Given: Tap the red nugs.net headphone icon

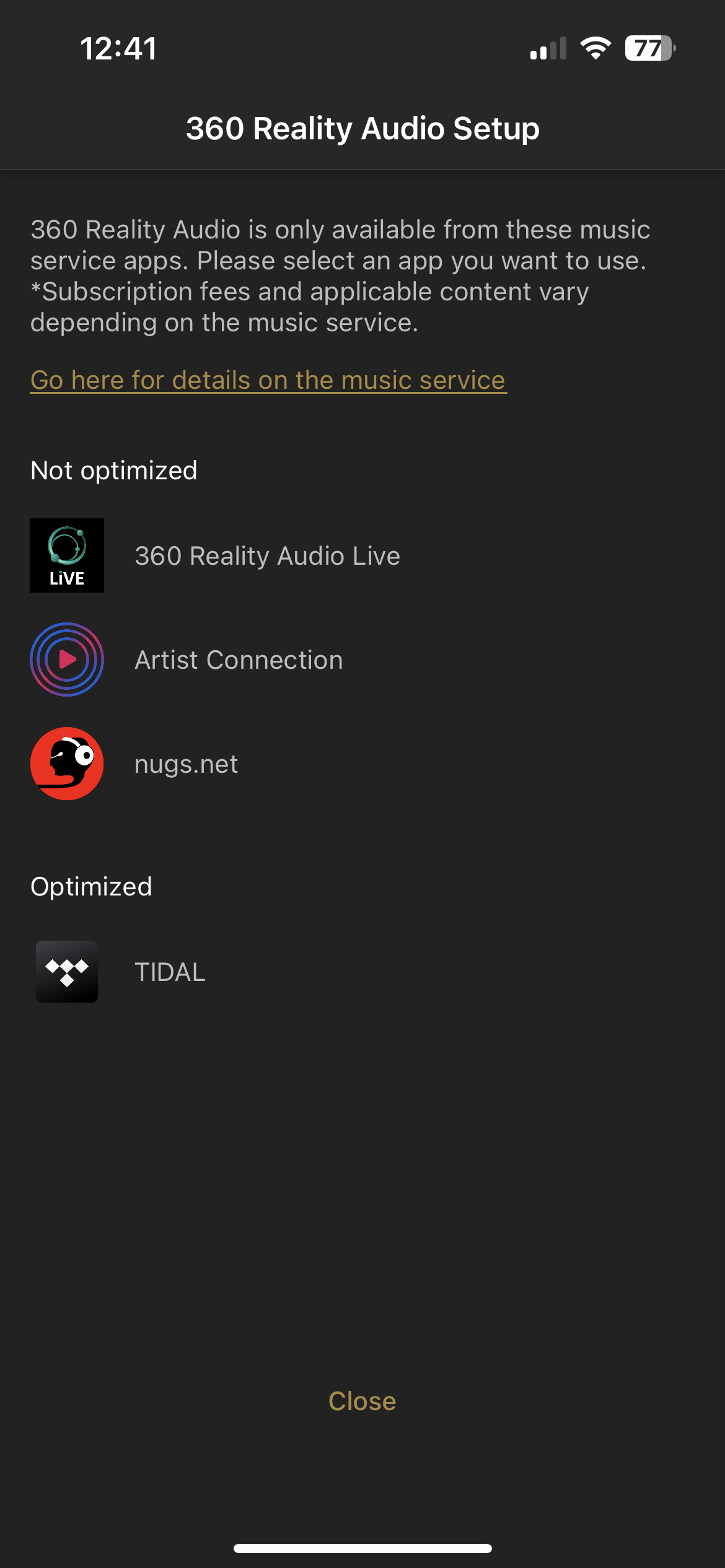Looking at the screenshot, I should 66,763.
